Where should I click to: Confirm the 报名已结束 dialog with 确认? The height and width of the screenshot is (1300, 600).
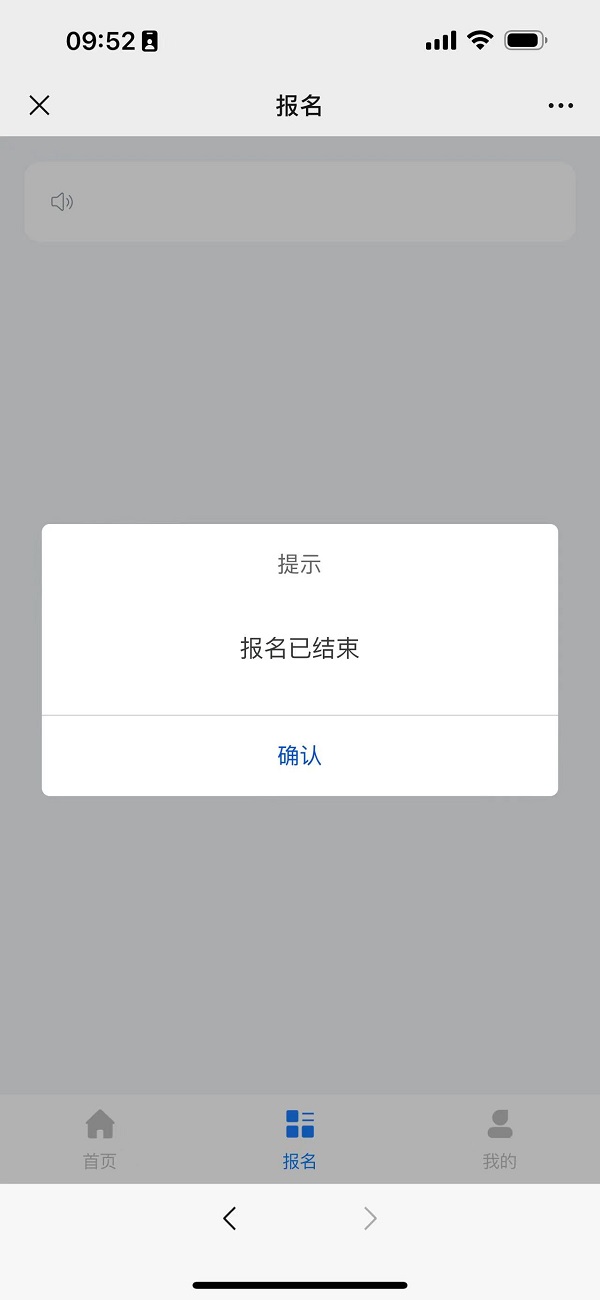coord(299,756)
